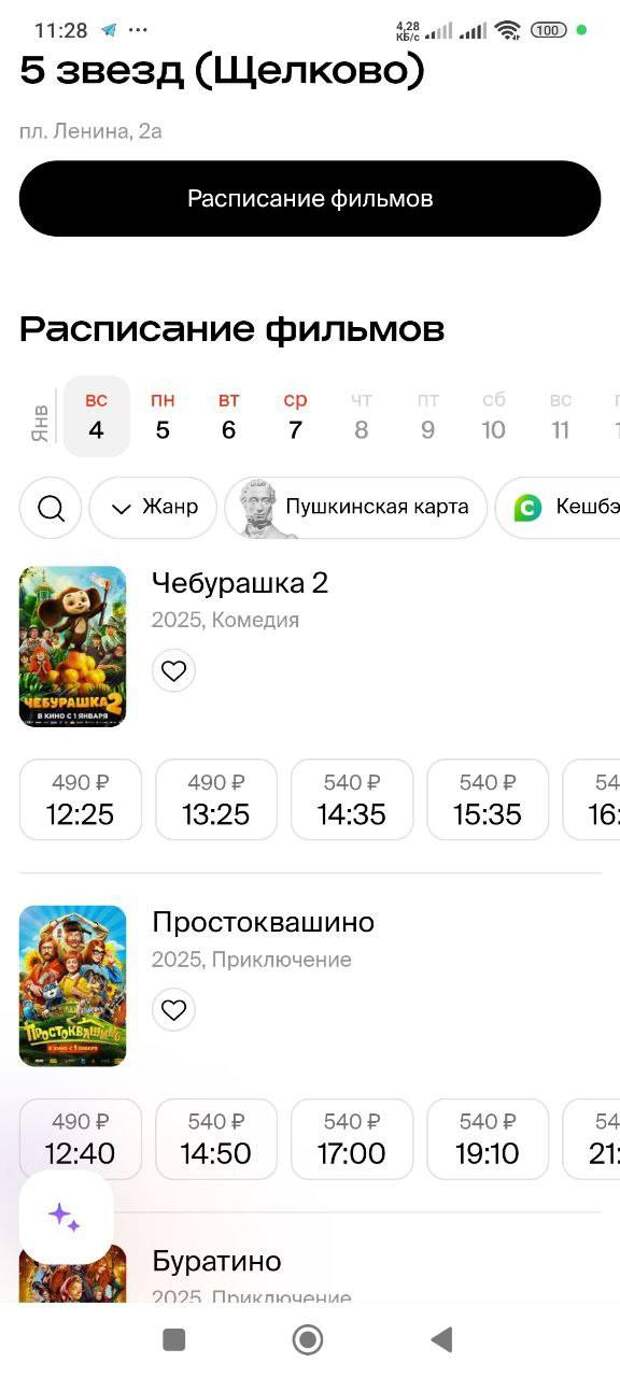
Task: Go back using system navigation arrow
Action: (x=441, y=1339)
